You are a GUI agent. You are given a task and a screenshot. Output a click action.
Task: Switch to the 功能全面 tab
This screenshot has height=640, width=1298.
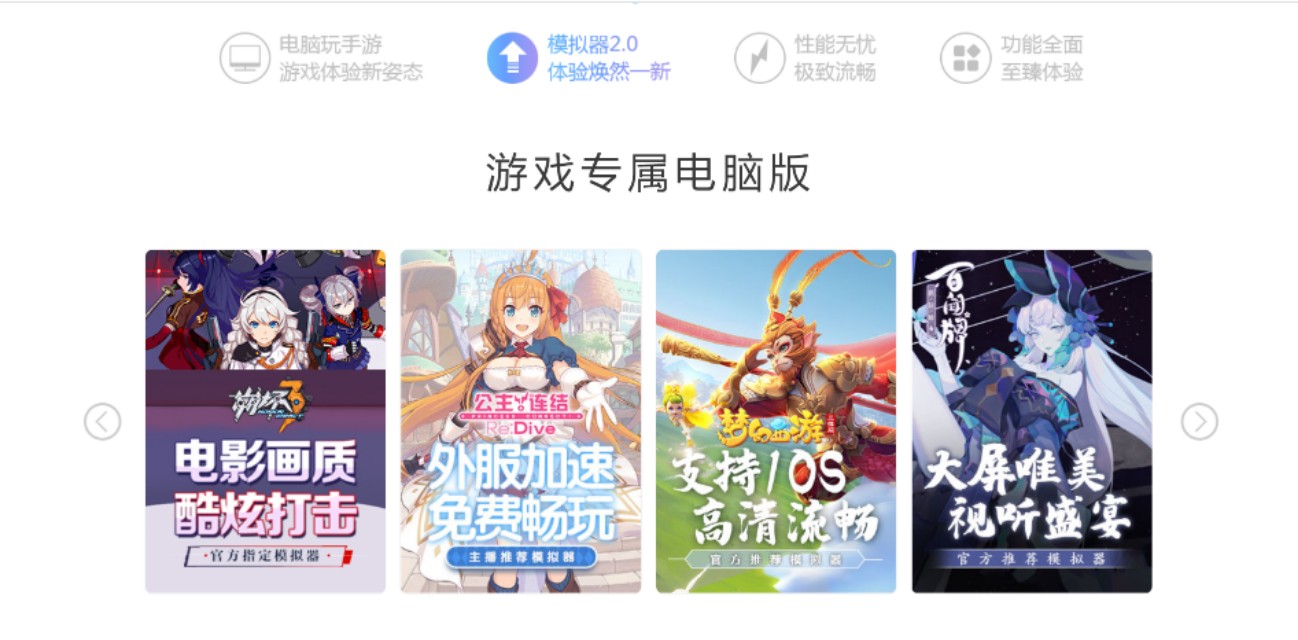tap(1012, 58)
